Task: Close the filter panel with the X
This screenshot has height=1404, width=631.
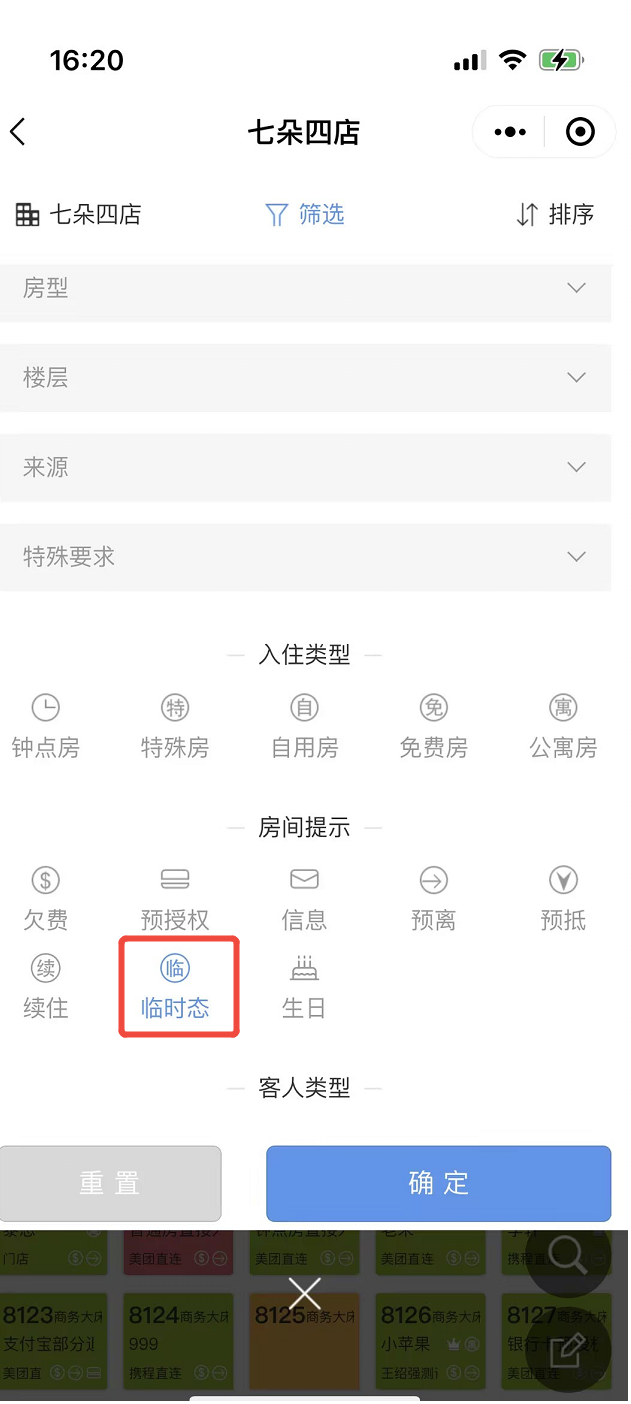Action: (305, 1293)
